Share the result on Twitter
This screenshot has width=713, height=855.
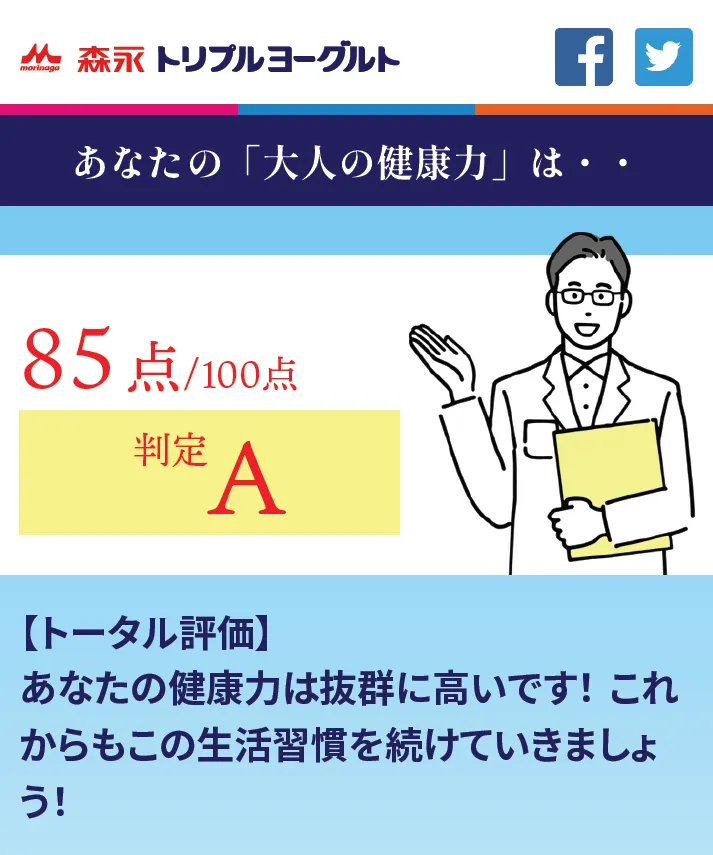pyautogui.click(x=663, y=57)
